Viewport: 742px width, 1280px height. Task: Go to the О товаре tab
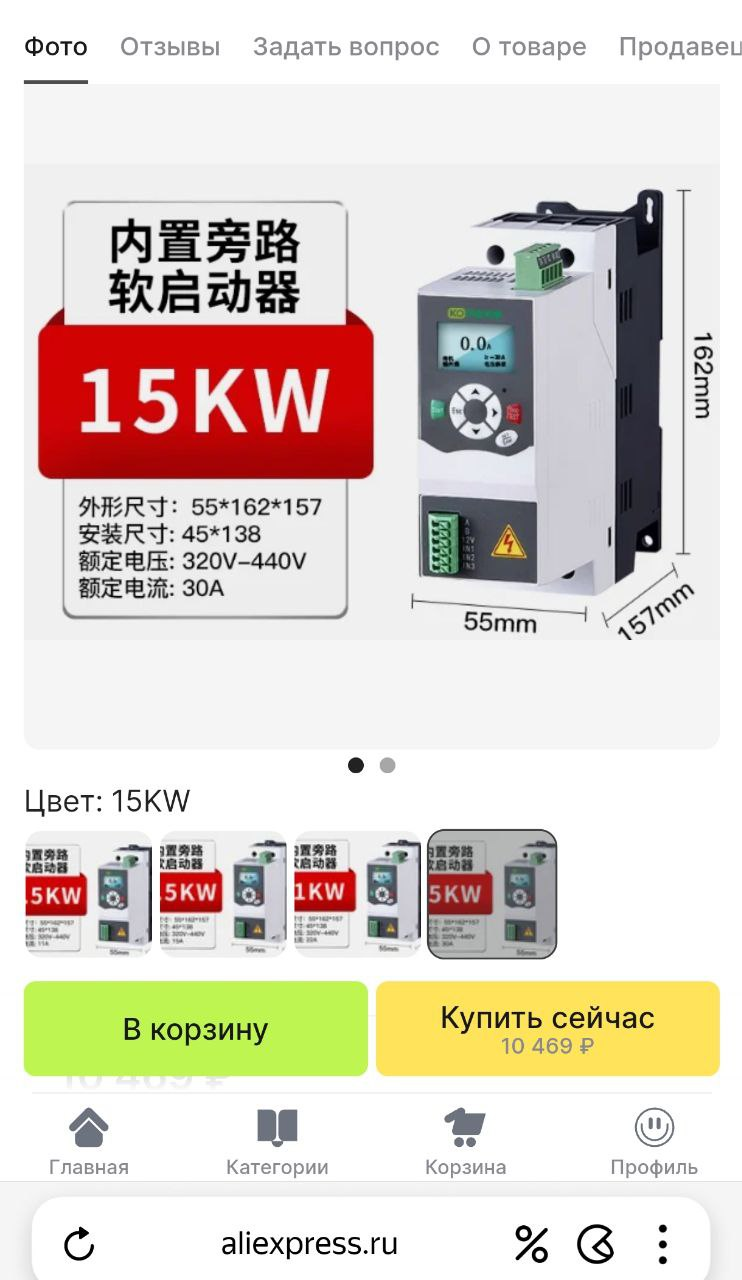[x=529, y=47]
